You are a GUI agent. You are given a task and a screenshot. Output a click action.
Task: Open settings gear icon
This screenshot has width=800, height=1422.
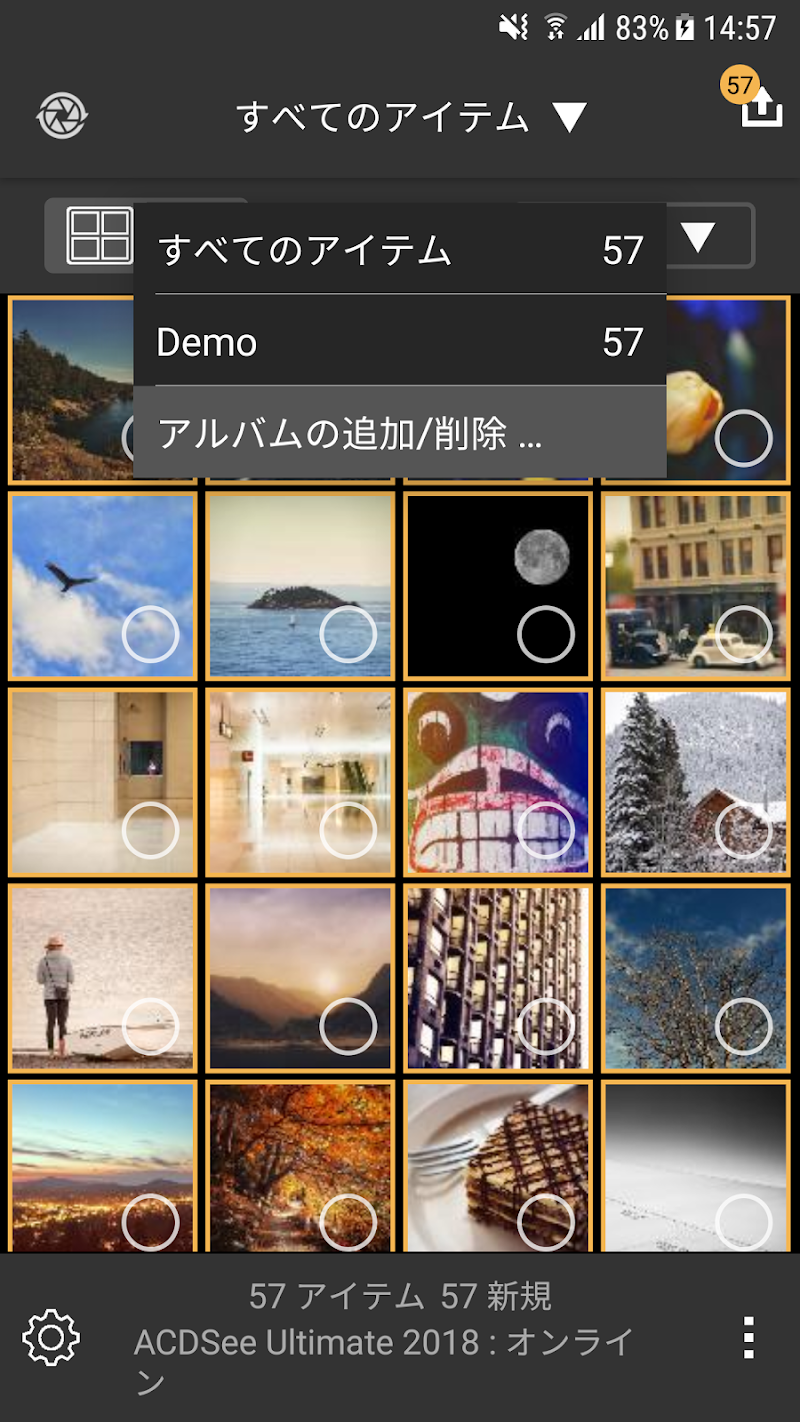pyautogui.click(x=51, y=1337)
